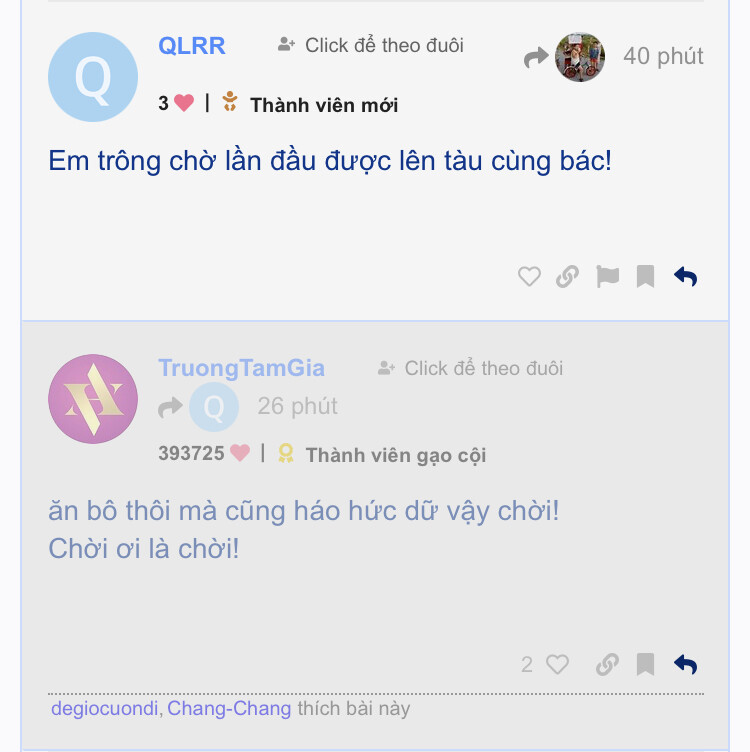Follow user TruongTamGia
The height and width of the screenshot is (752, 750).
point(471,368)
